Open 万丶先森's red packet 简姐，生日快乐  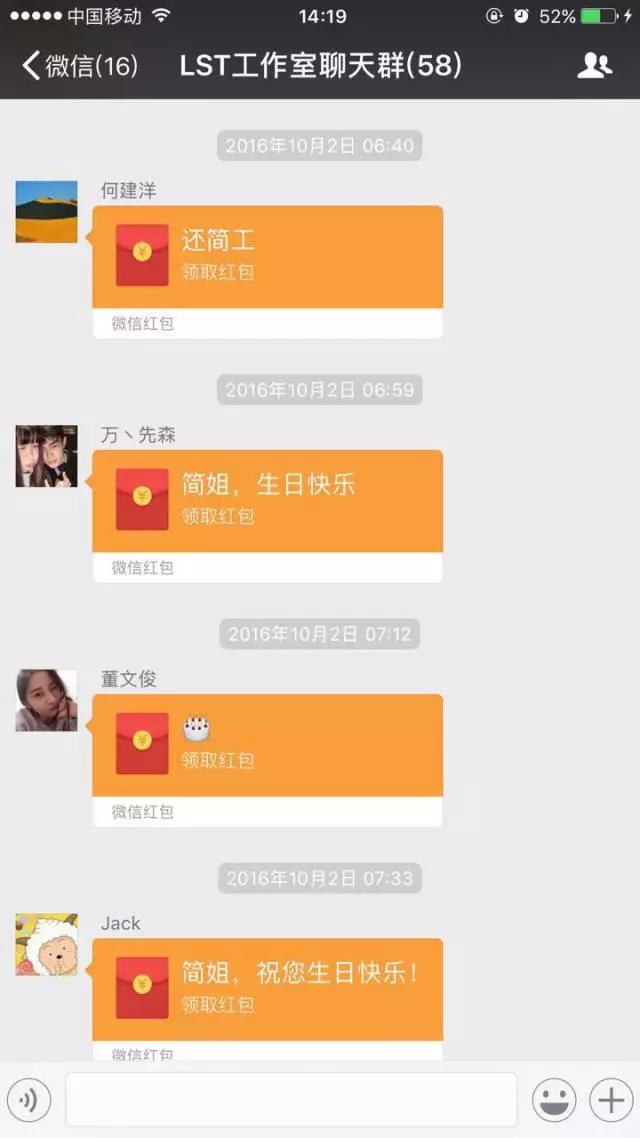(x=267, y=501)
